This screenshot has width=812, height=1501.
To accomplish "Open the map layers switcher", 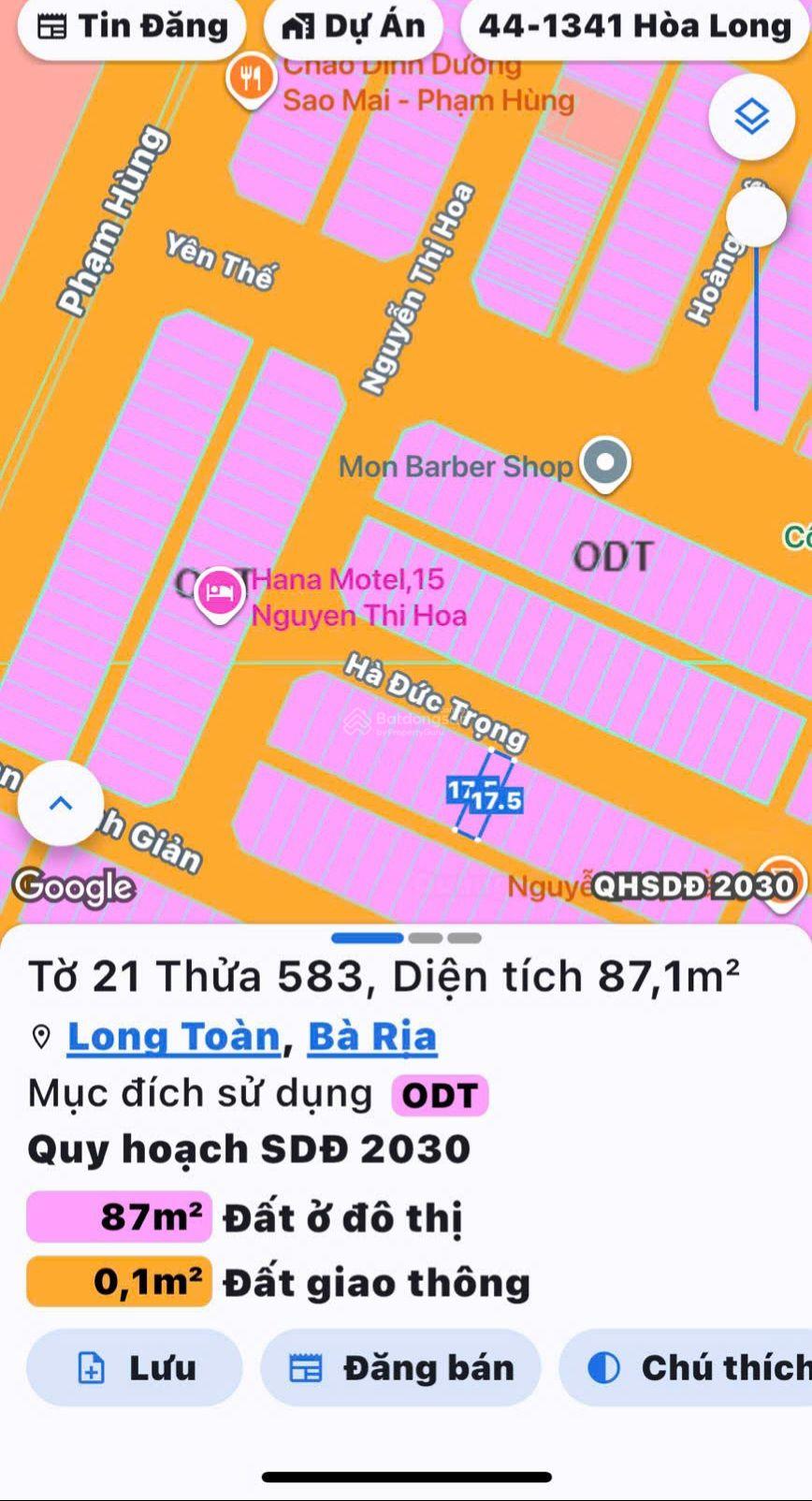I will 751,116.
